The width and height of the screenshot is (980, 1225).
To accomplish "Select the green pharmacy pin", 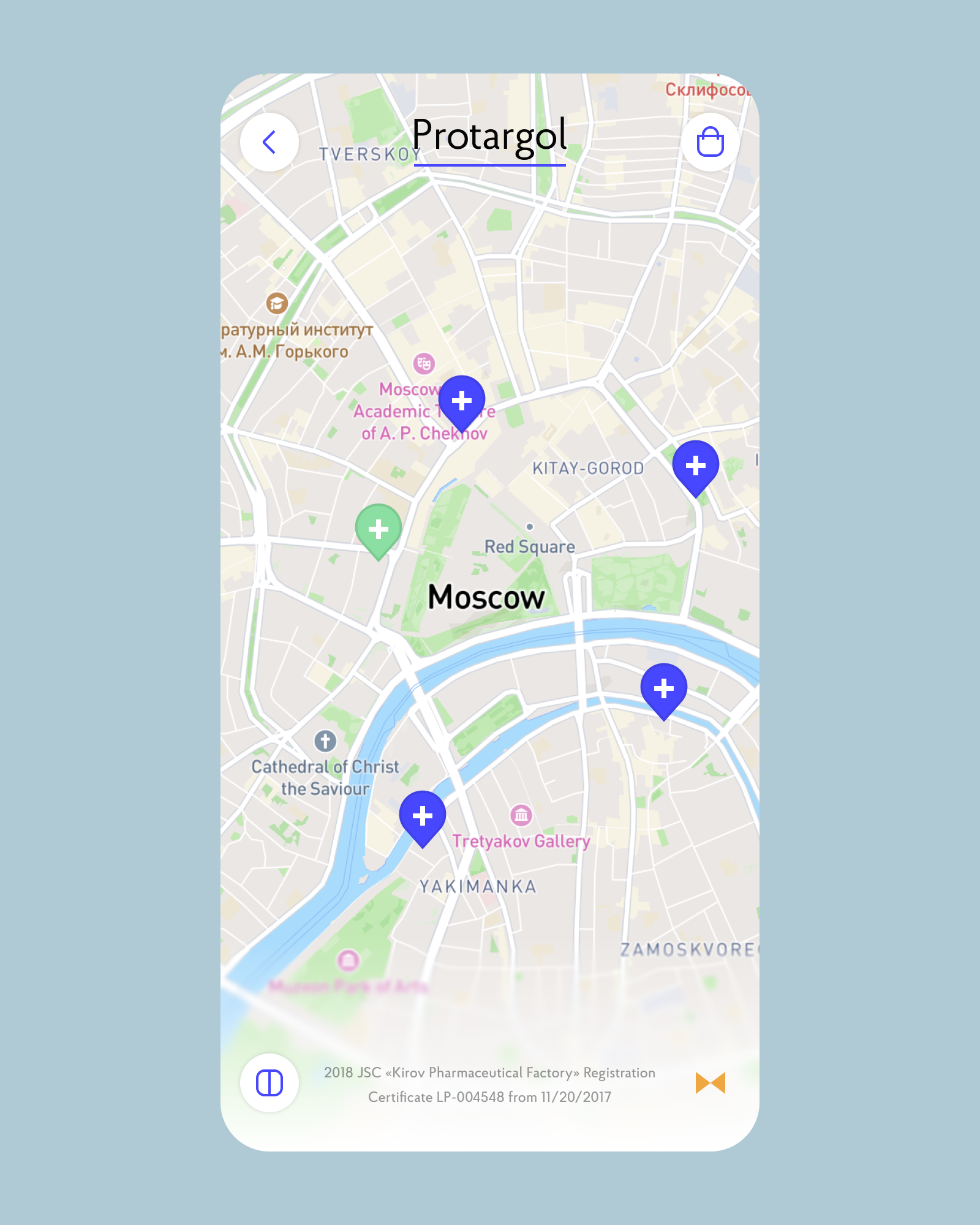I will [x=379, y=529].
